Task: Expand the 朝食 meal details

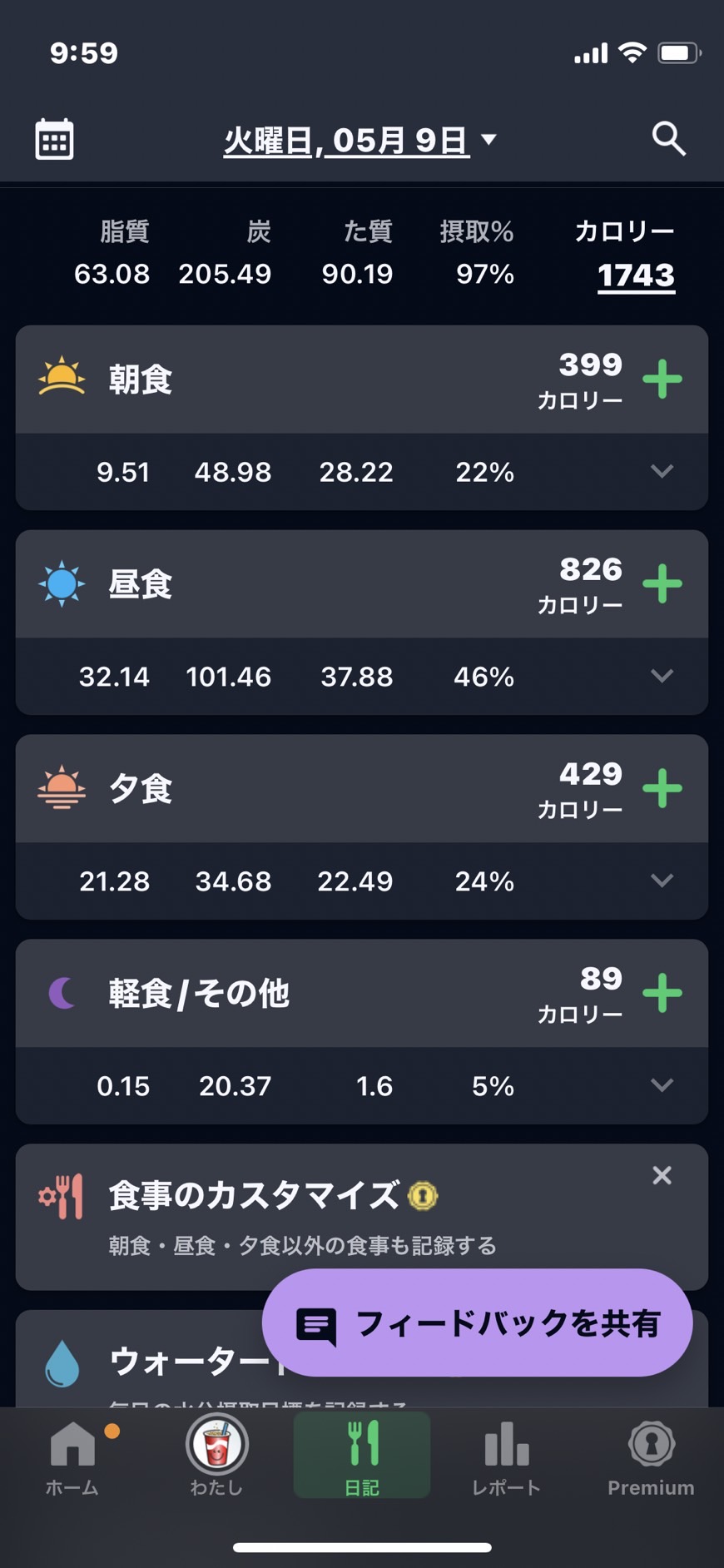Action: (662, 472)
